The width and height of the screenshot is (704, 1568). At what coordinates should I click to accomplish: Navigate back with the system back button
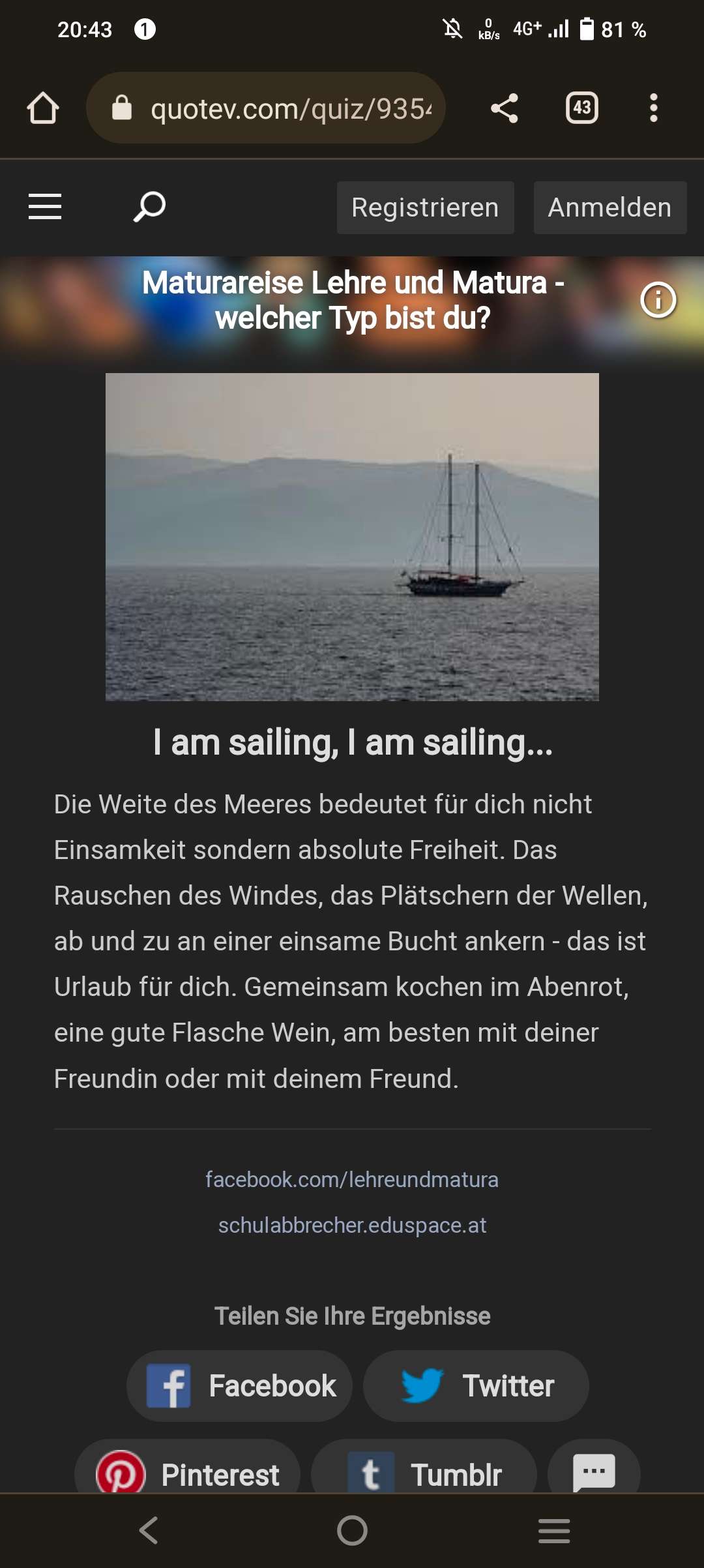(149, 1530)
